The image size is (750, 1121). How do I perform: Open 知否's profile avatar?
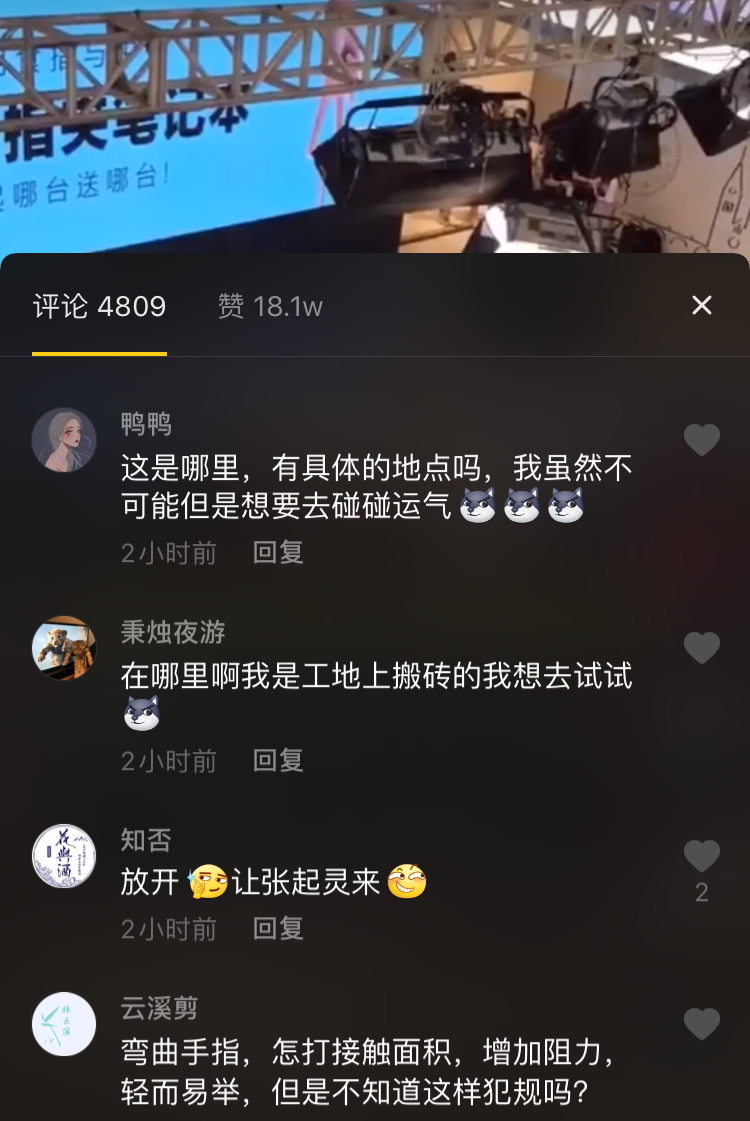tap(64, 856)
